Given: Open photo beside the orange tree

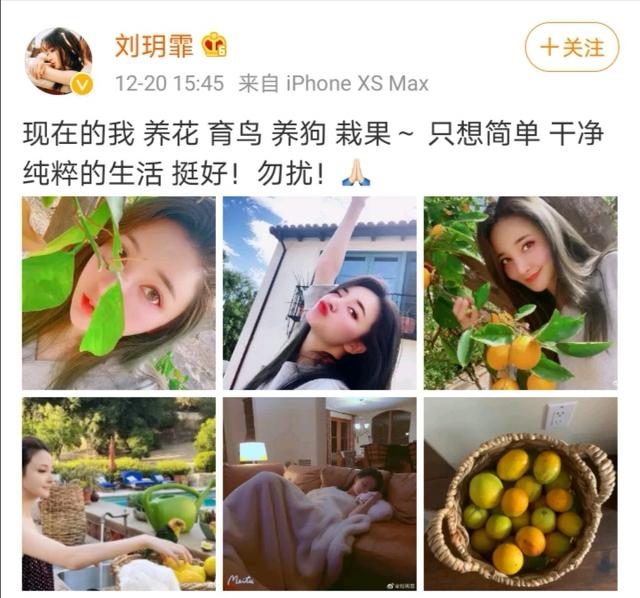Looking at the screenshot, I should click(519, 292).
